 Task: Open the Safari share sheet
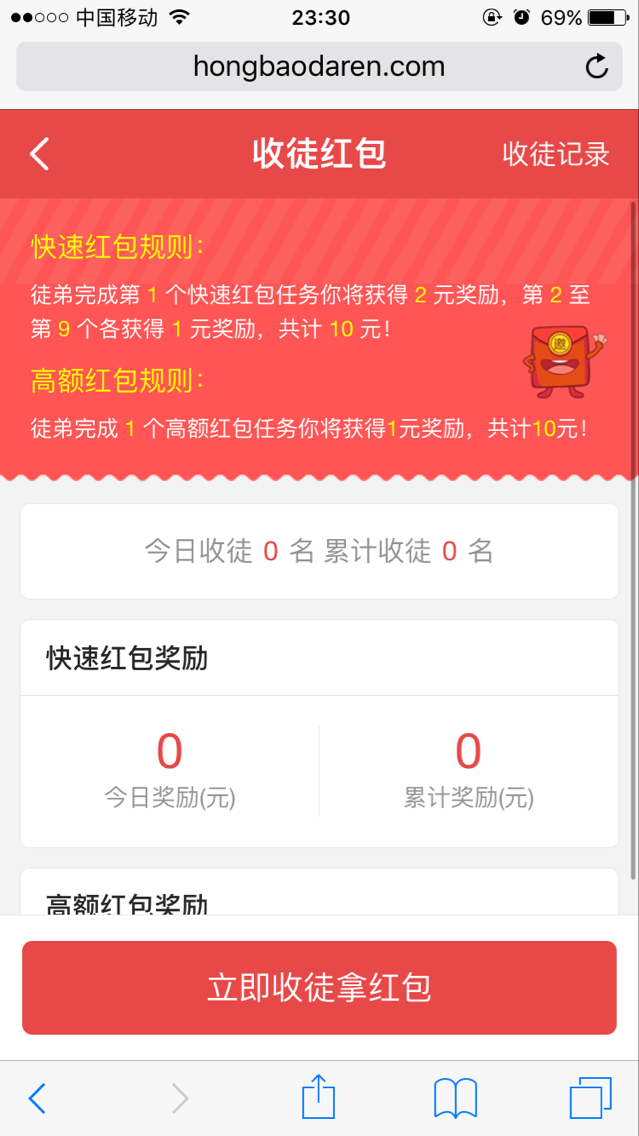point(318,1096)
